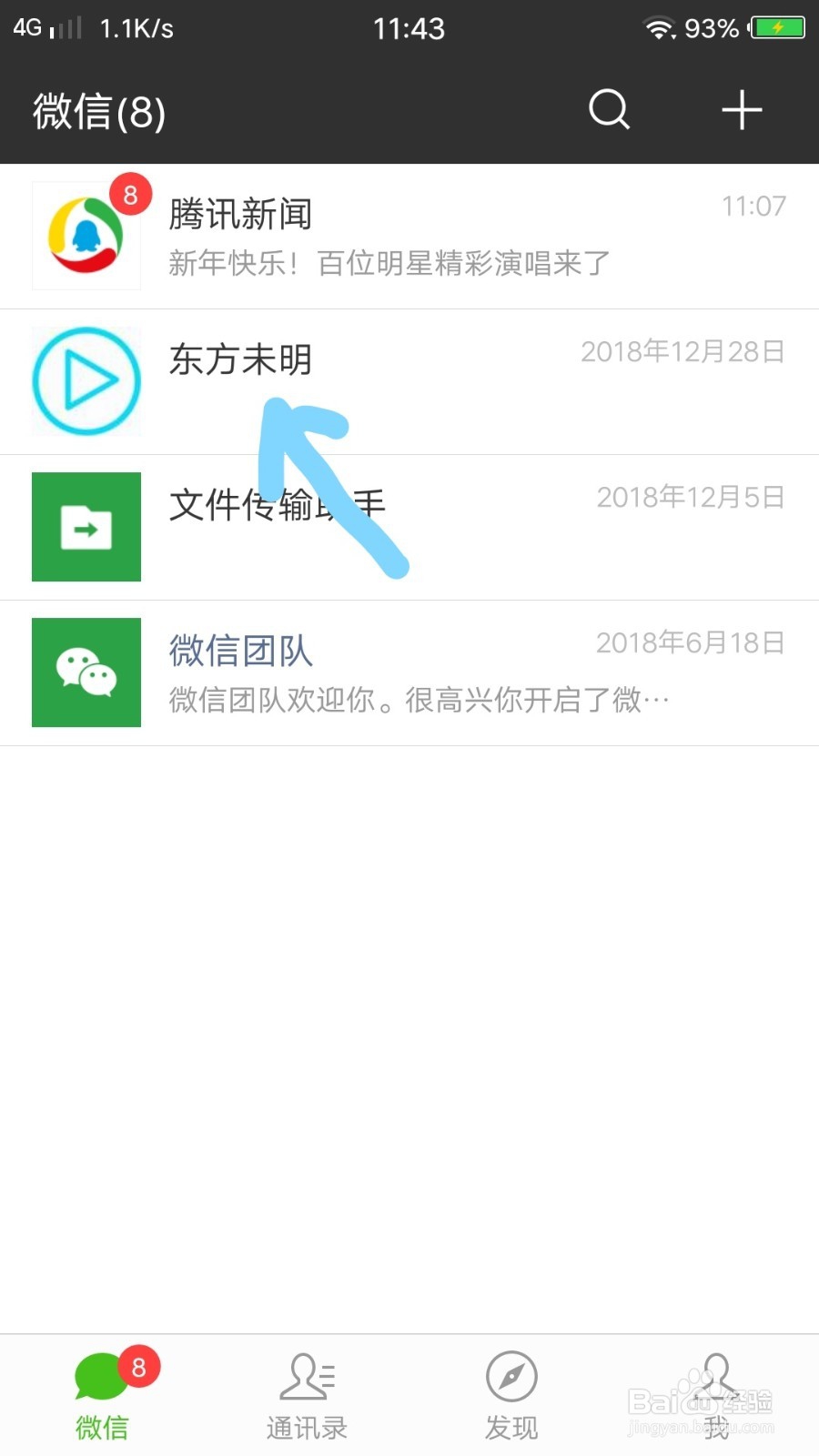Open the 文件传输助手 folder icon
Image resolution: width=819 pixels, height=1456 pixels.
(x=86, y=527)
